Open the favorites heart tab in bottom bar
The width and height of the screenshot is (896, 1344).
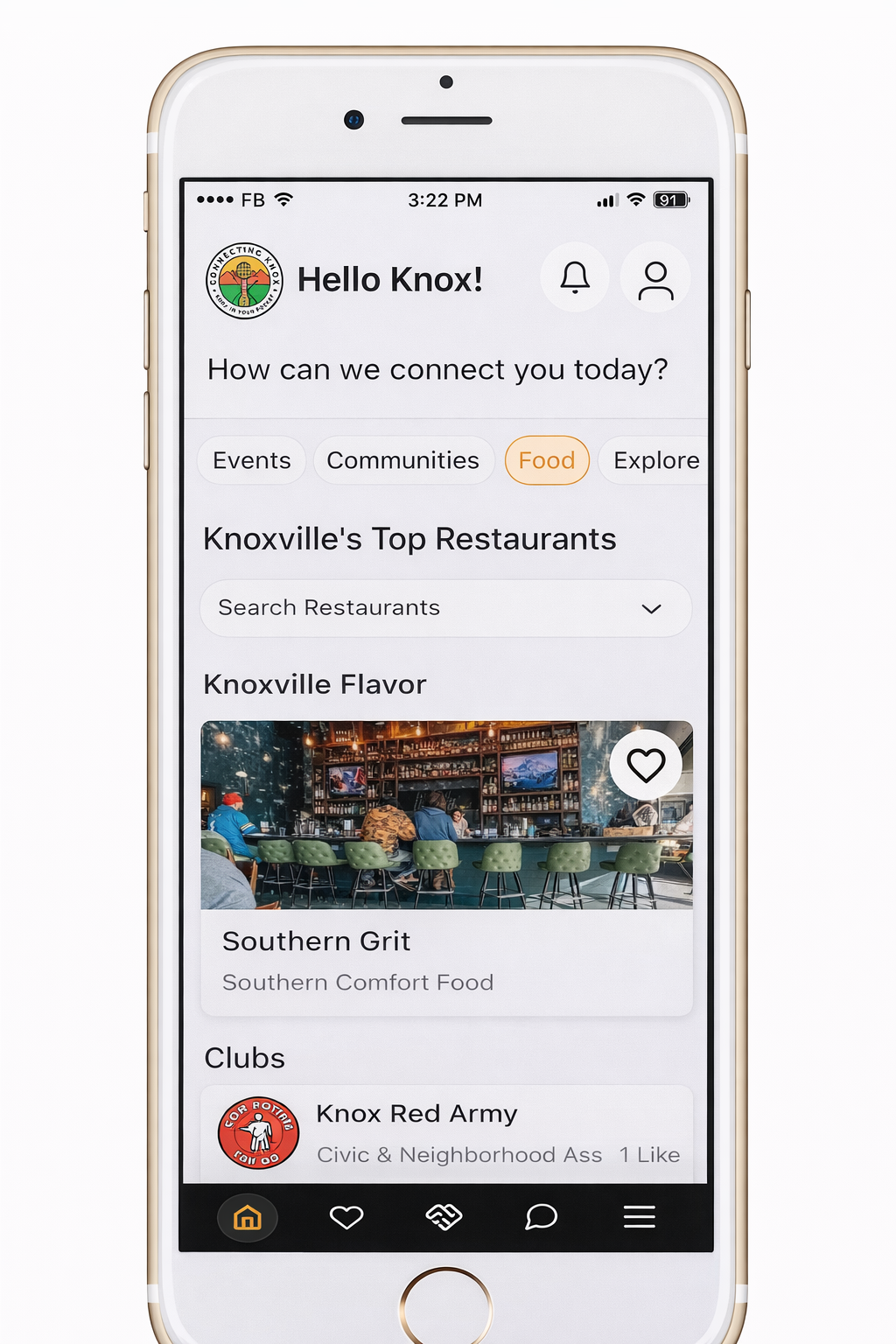(346, 1217)
